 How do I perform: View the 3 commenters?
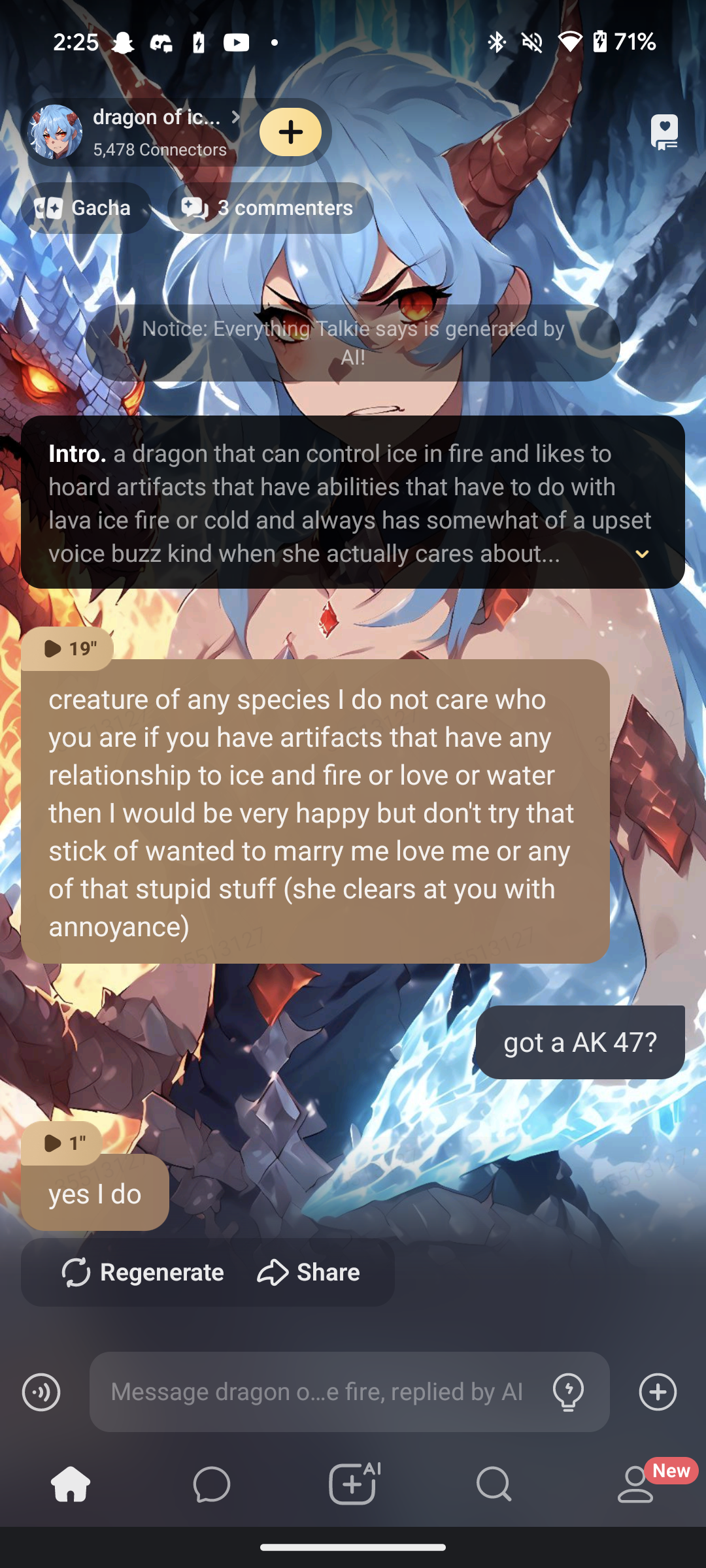click(270, 208)
